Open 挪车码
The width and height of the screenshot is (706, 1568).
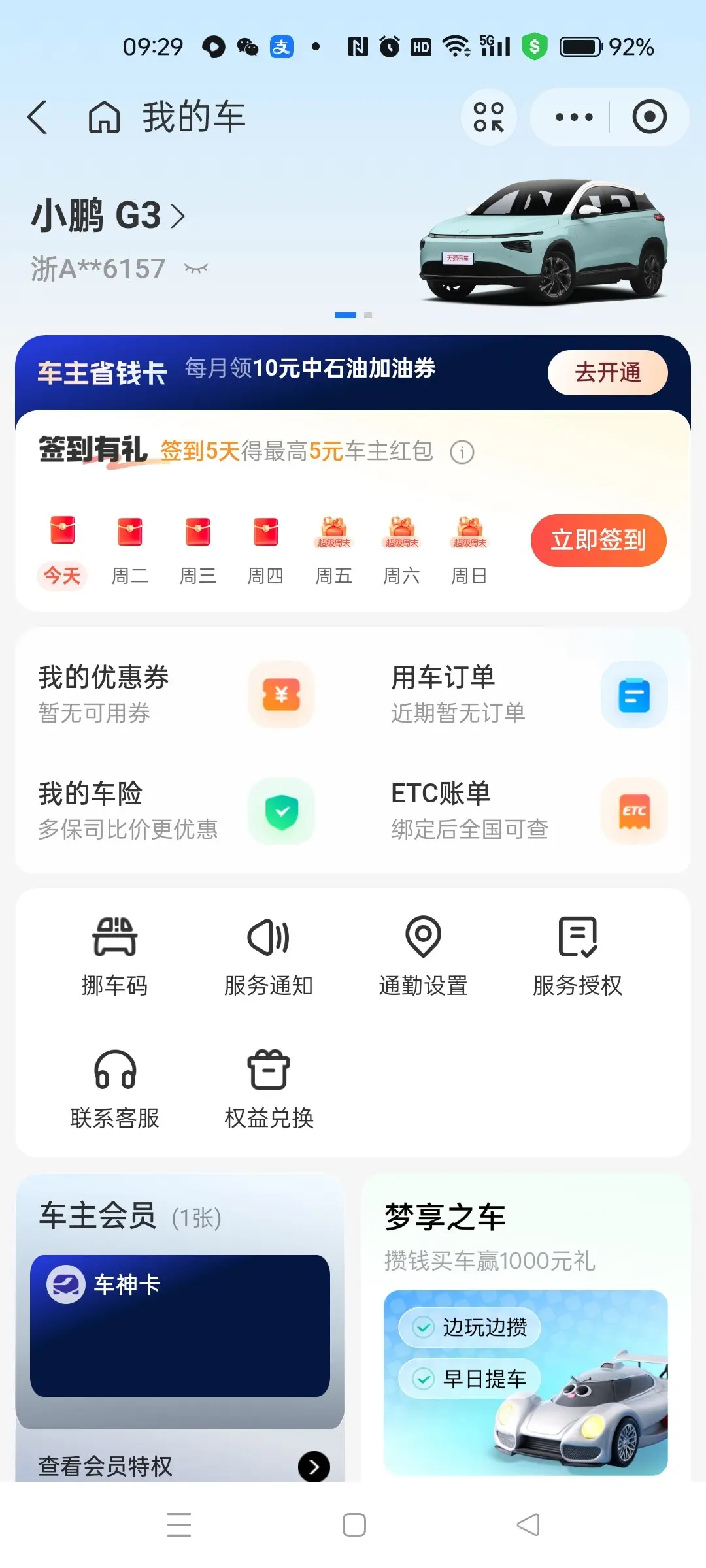114,956
